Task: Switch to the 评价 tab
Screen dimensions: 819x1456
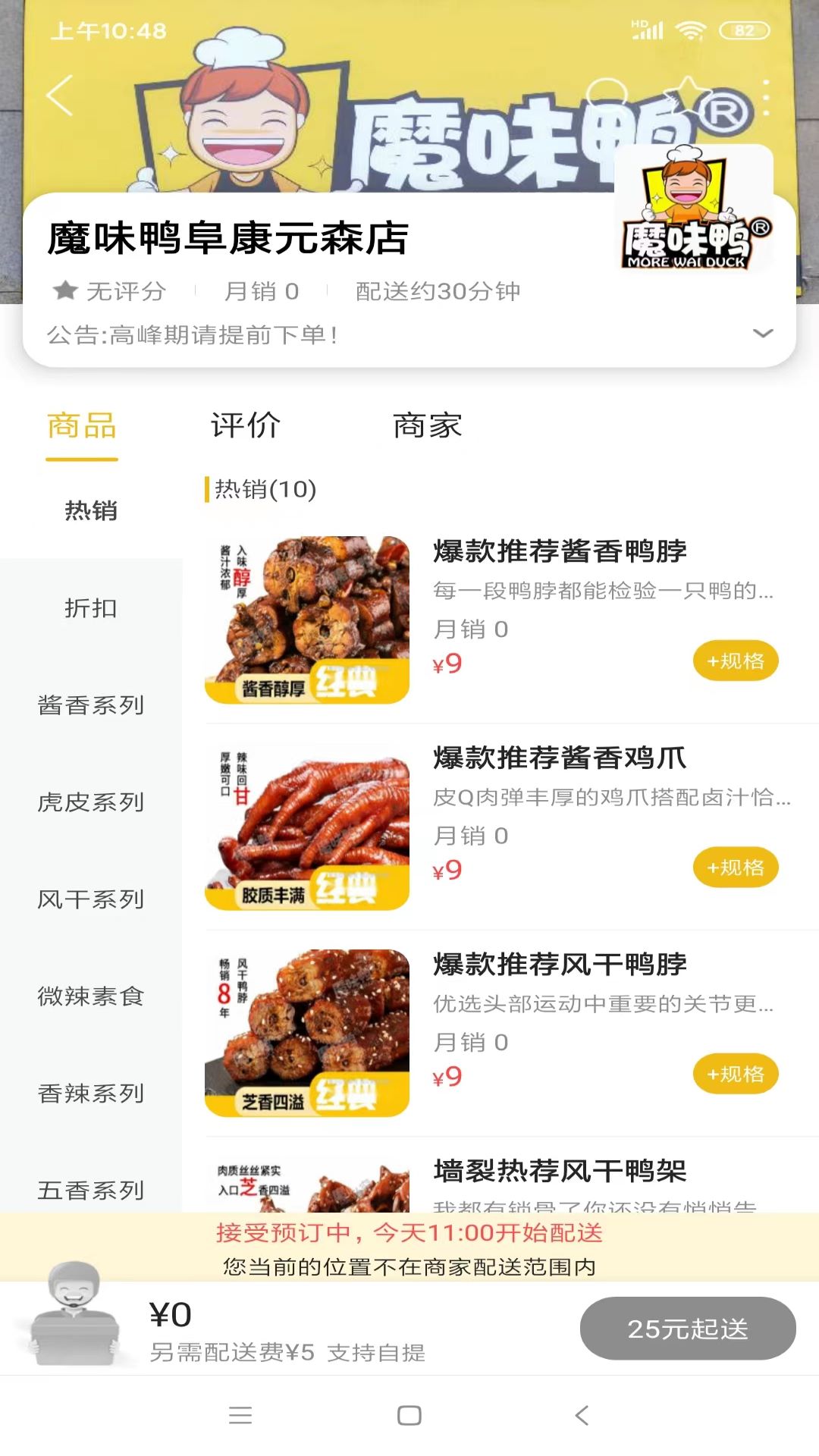Action: [x=245, y=426]
